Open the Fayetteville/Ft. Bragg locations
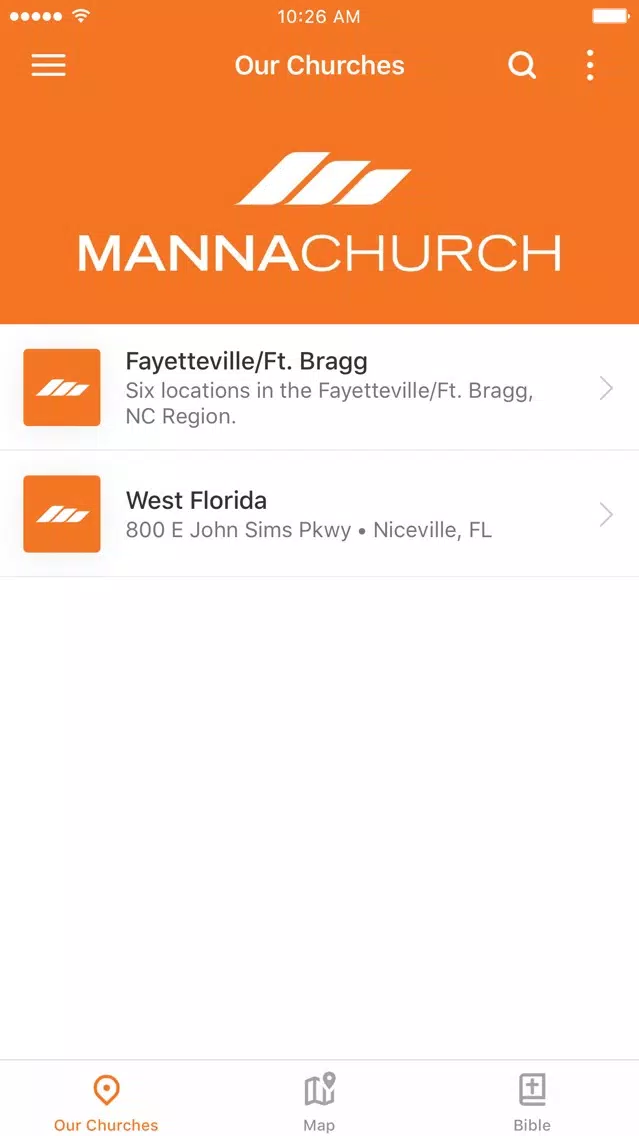 tap(320, 388)
